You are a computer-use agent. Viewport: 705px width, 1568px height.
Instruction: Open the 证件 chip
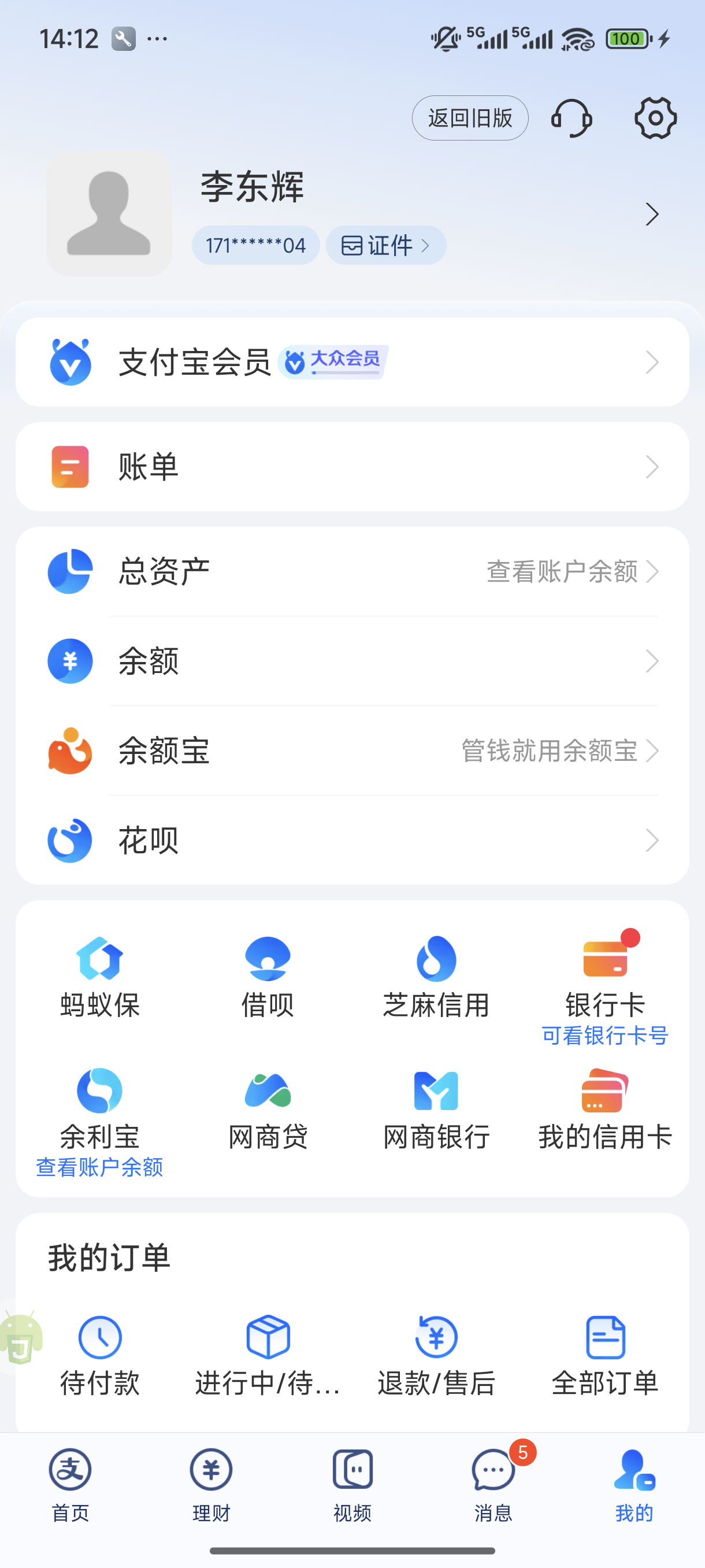(385, 245)
